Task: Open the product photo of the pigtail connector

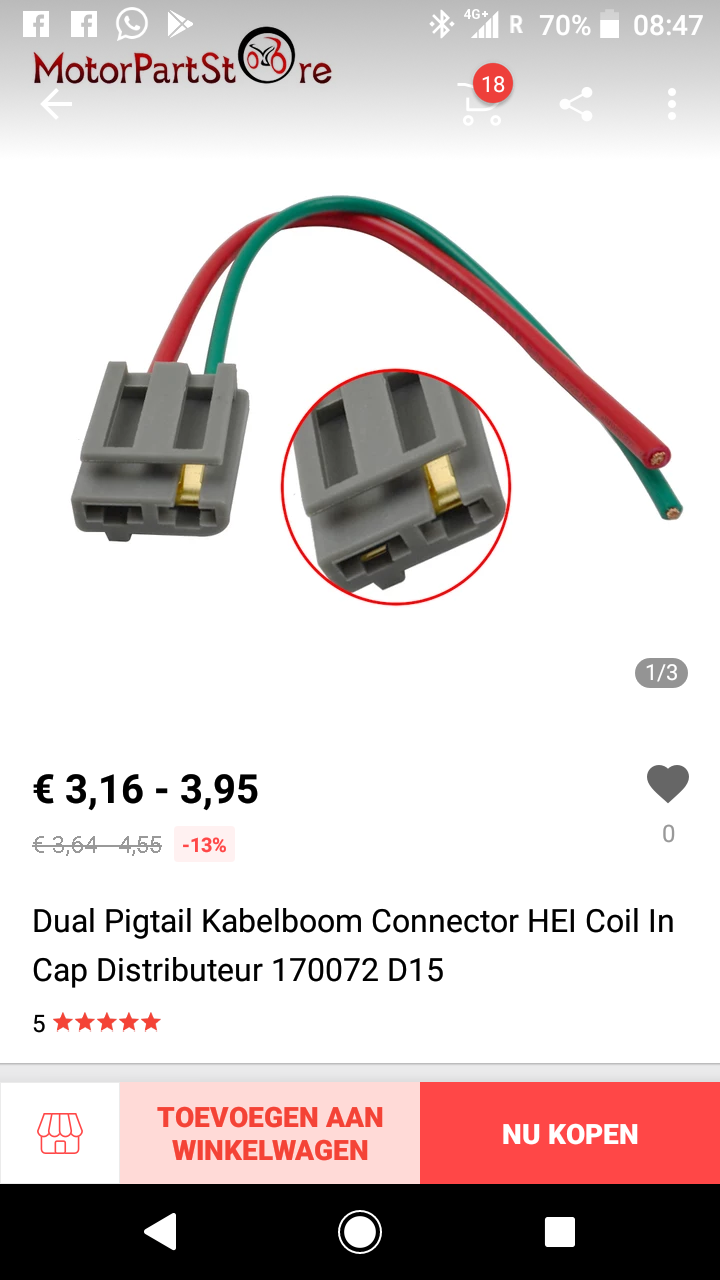Action: (x=360, y=400)
